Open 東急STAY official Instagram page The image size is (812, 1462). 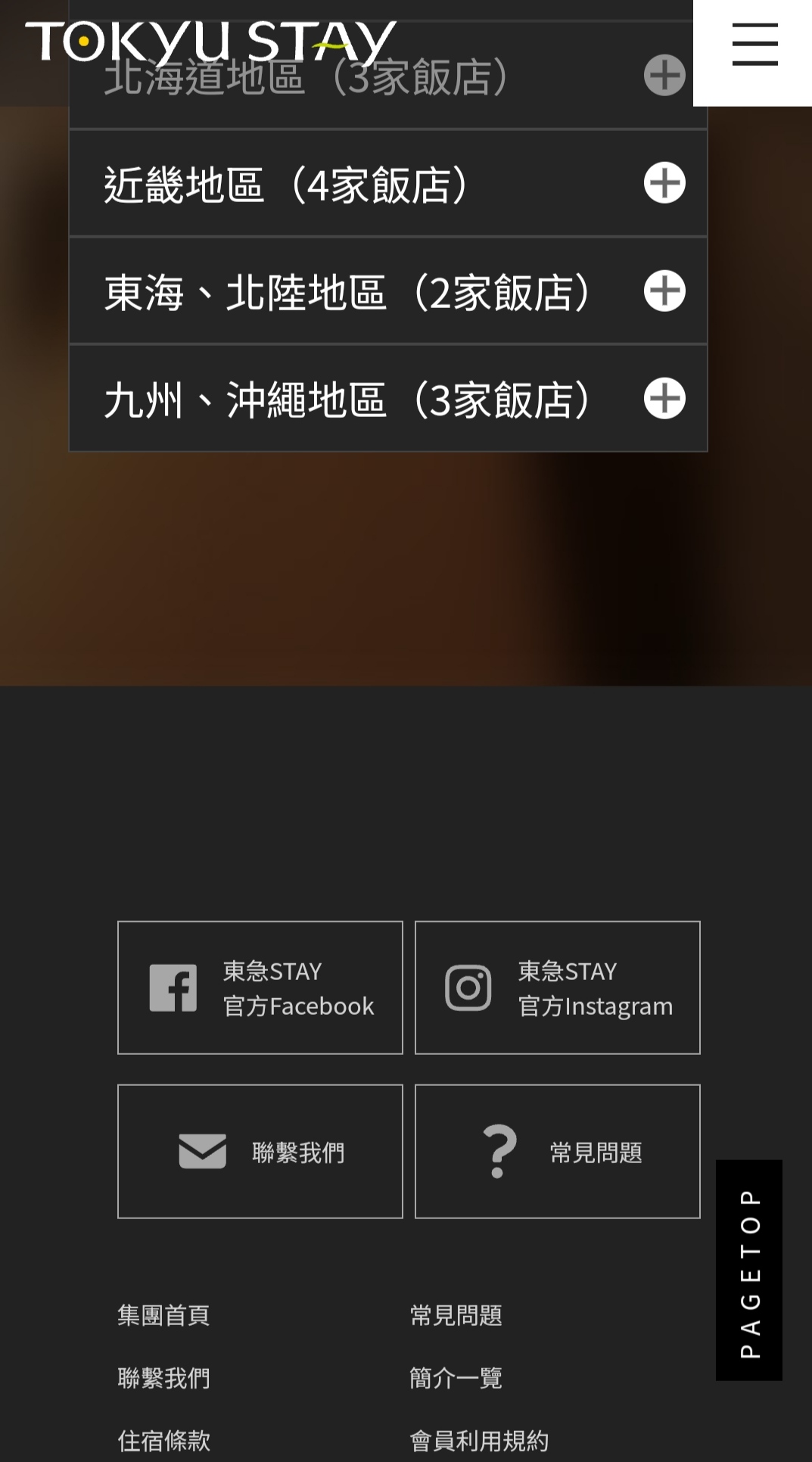click(558, 988)
